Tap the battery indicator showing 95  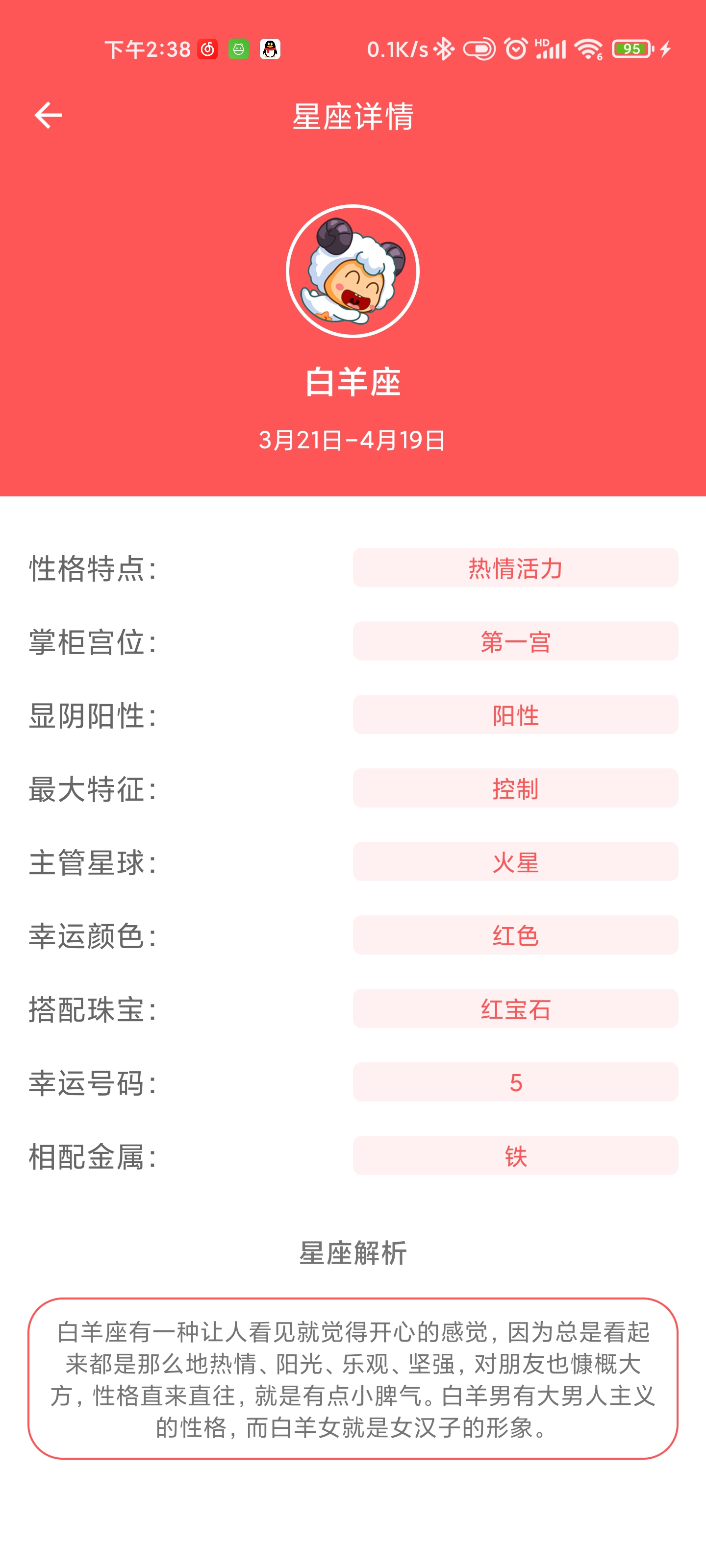click(x=631, y=50)
